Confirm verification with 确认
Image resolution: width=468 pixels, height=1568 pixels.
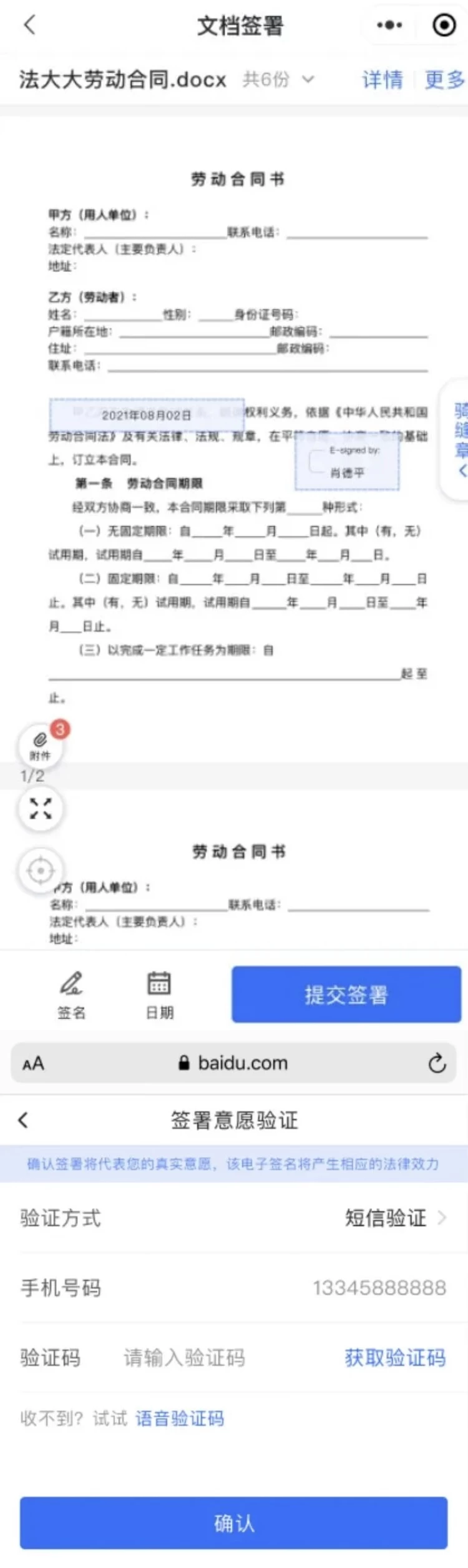pos(233,1523)
